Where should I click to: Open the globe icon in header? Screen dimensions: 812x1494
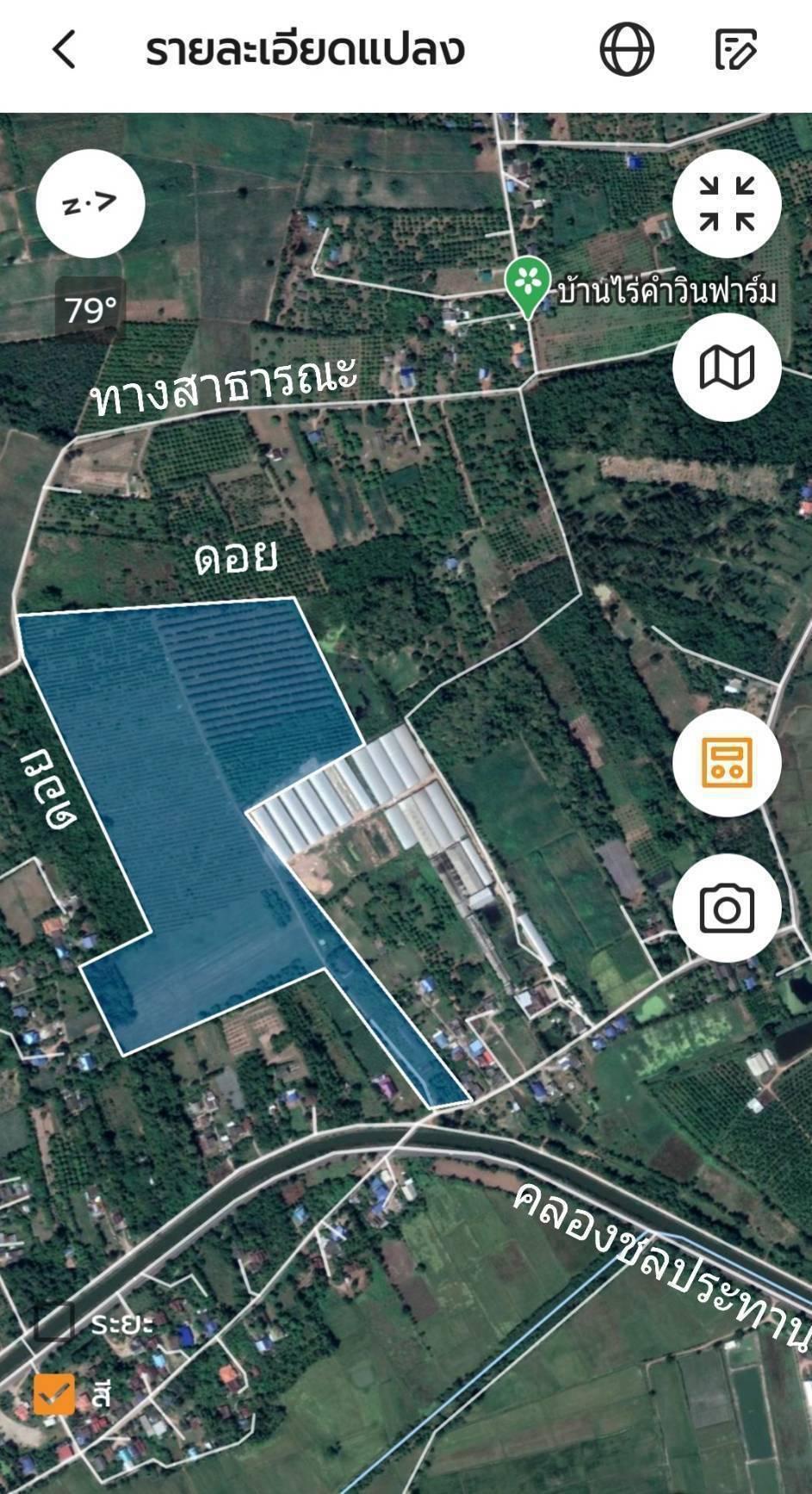click(627, 49)
